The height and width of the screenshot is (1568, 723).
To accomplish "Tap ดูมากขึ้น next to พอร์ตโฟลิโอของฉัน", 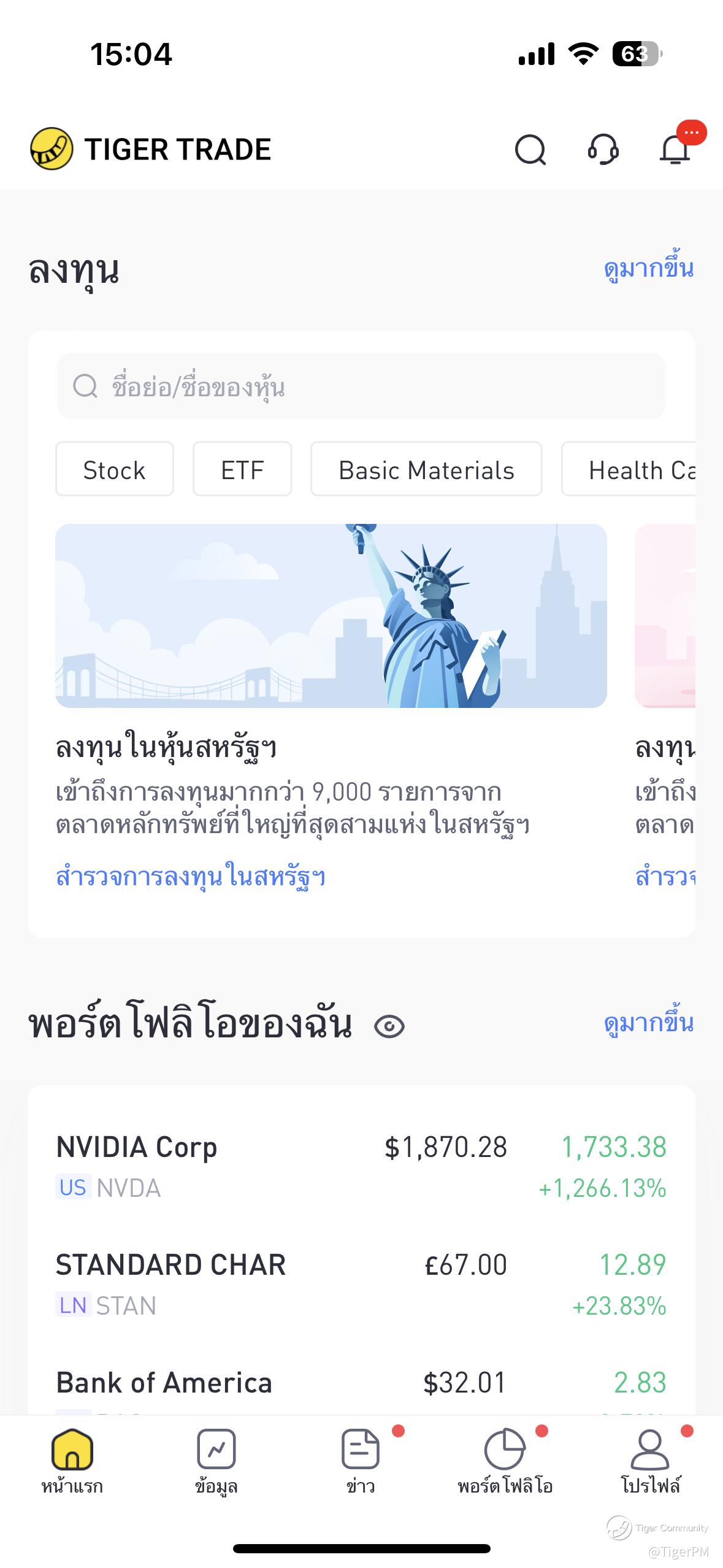I will [648, 1024].
